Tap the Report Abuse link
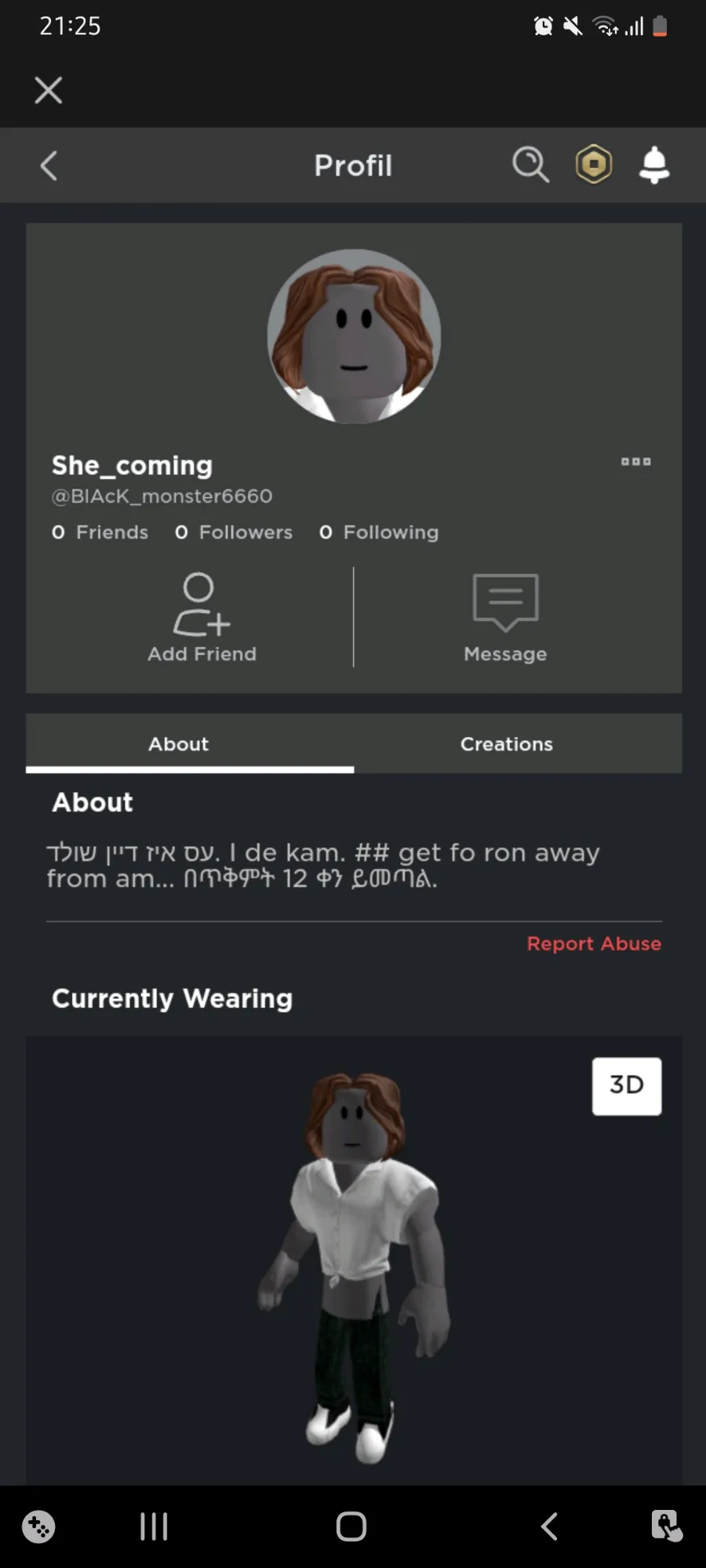Screen dimensions: 706x1568 coord(594,943)
